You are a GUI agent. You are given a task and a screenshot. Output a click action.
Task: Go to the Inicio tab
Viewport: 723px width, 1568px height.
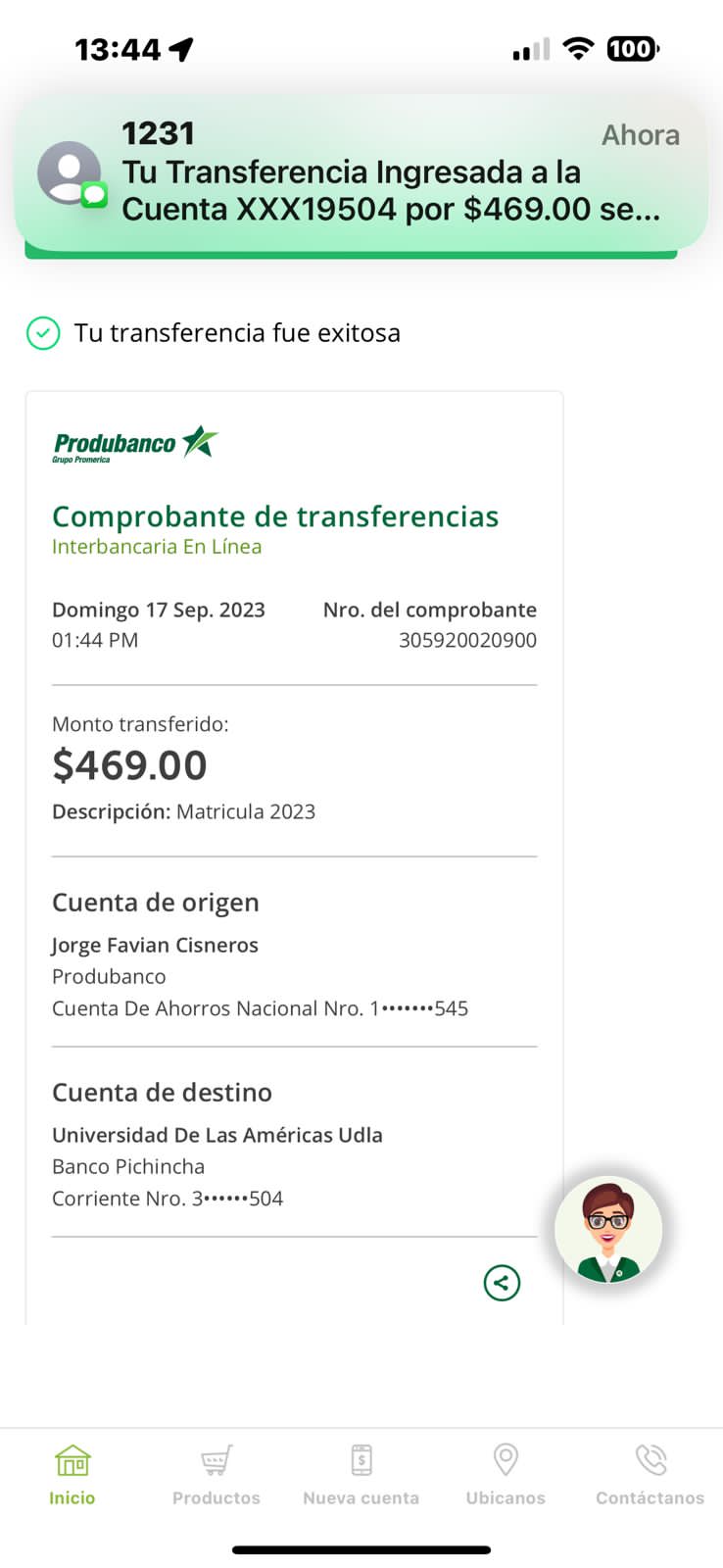[x=72, y=1474]
